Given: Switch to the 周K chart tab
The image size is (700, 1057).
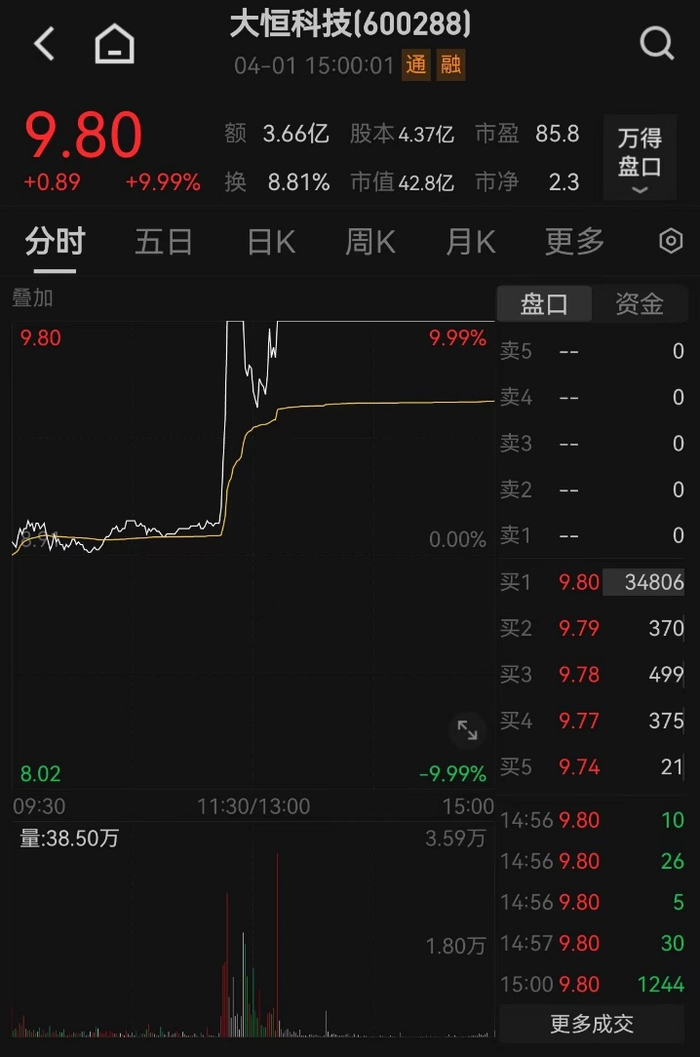Looking at the screenshot, I should click(x=370, y=242).
